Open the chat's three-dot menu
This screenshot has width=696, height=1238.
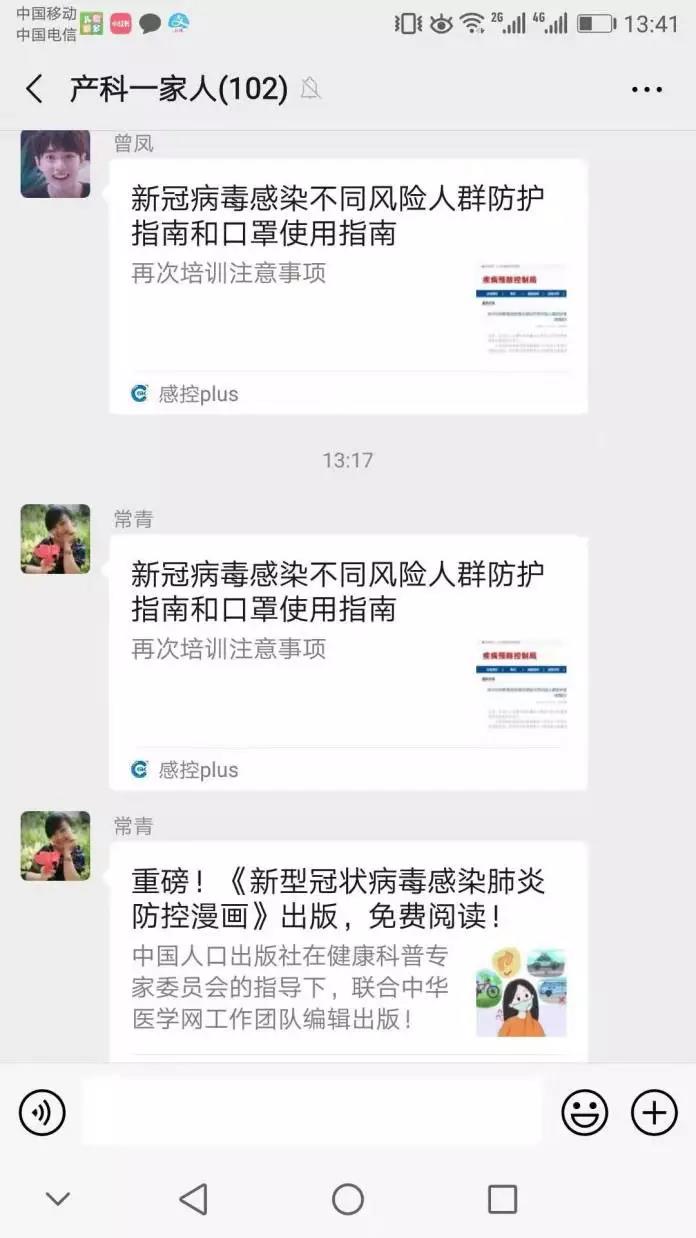(647, 89)
